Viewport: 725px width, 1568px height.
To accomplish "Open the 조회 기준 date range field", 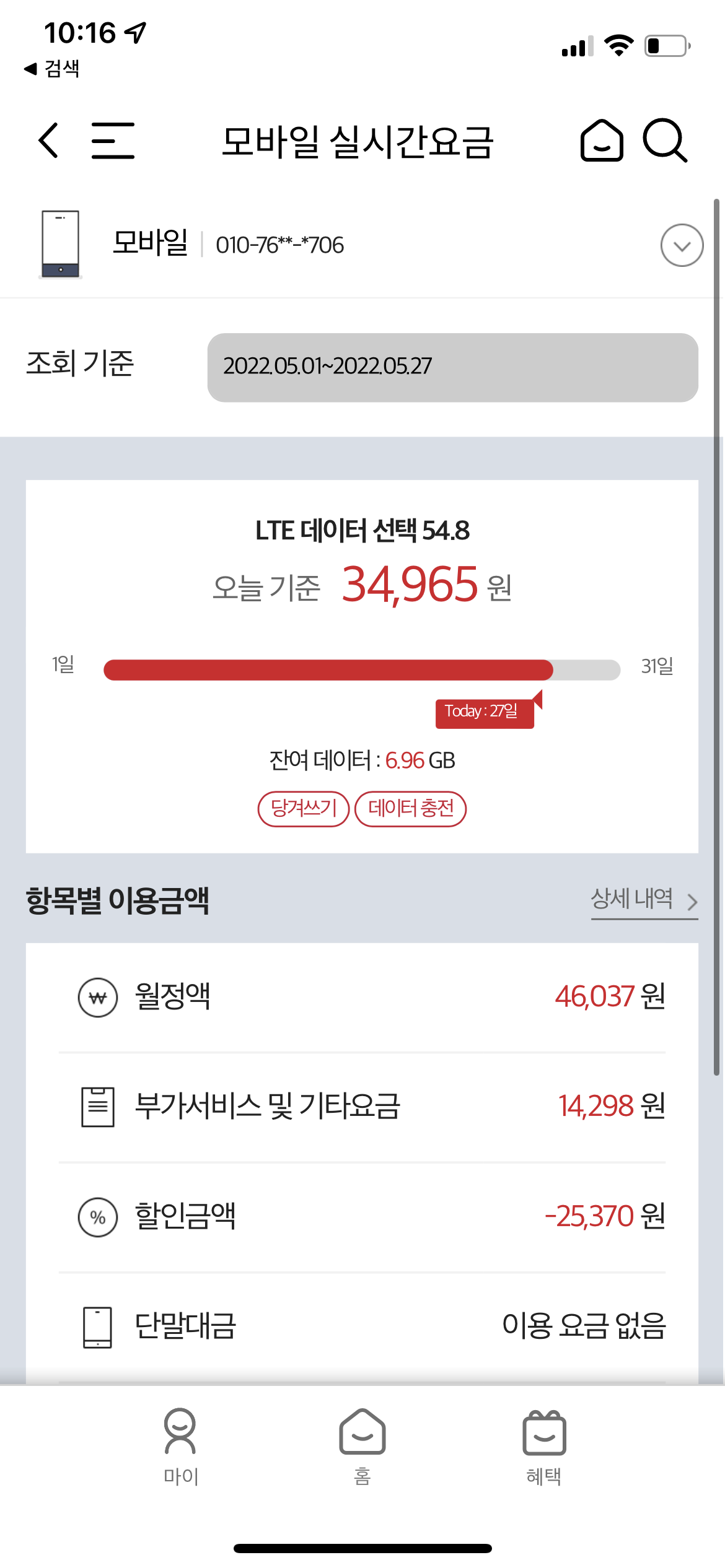I will (x=452, y=367).
